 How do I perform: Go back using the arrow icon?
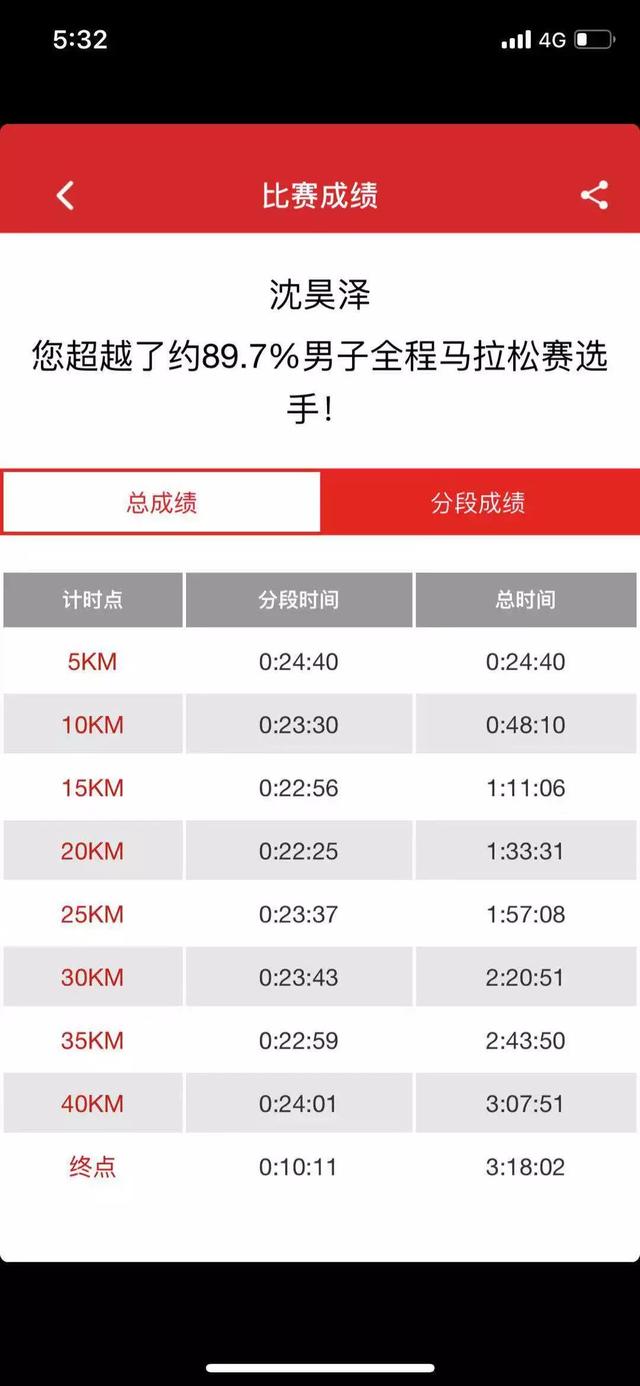65,195
